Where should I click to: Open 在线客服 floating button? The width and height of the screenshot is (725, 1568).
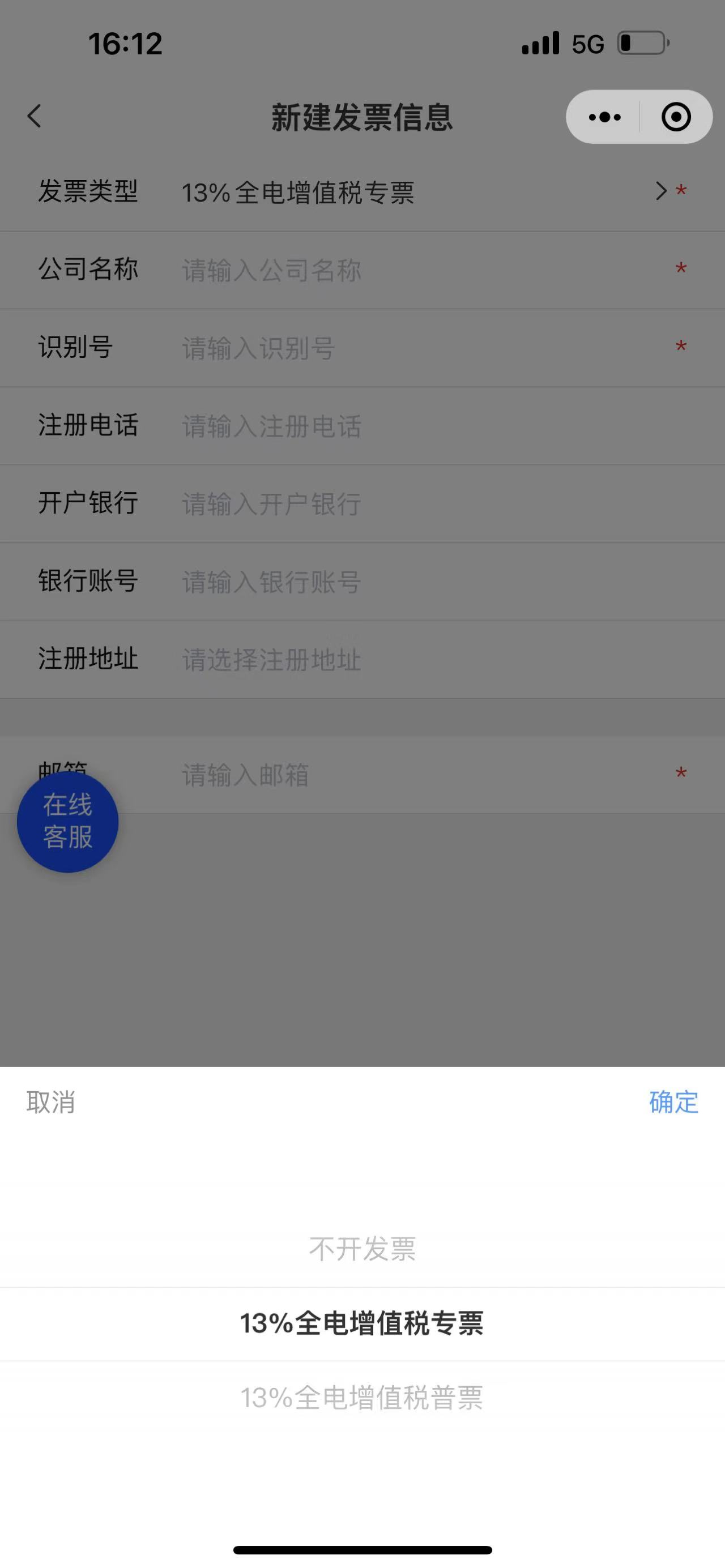[67, 821]
